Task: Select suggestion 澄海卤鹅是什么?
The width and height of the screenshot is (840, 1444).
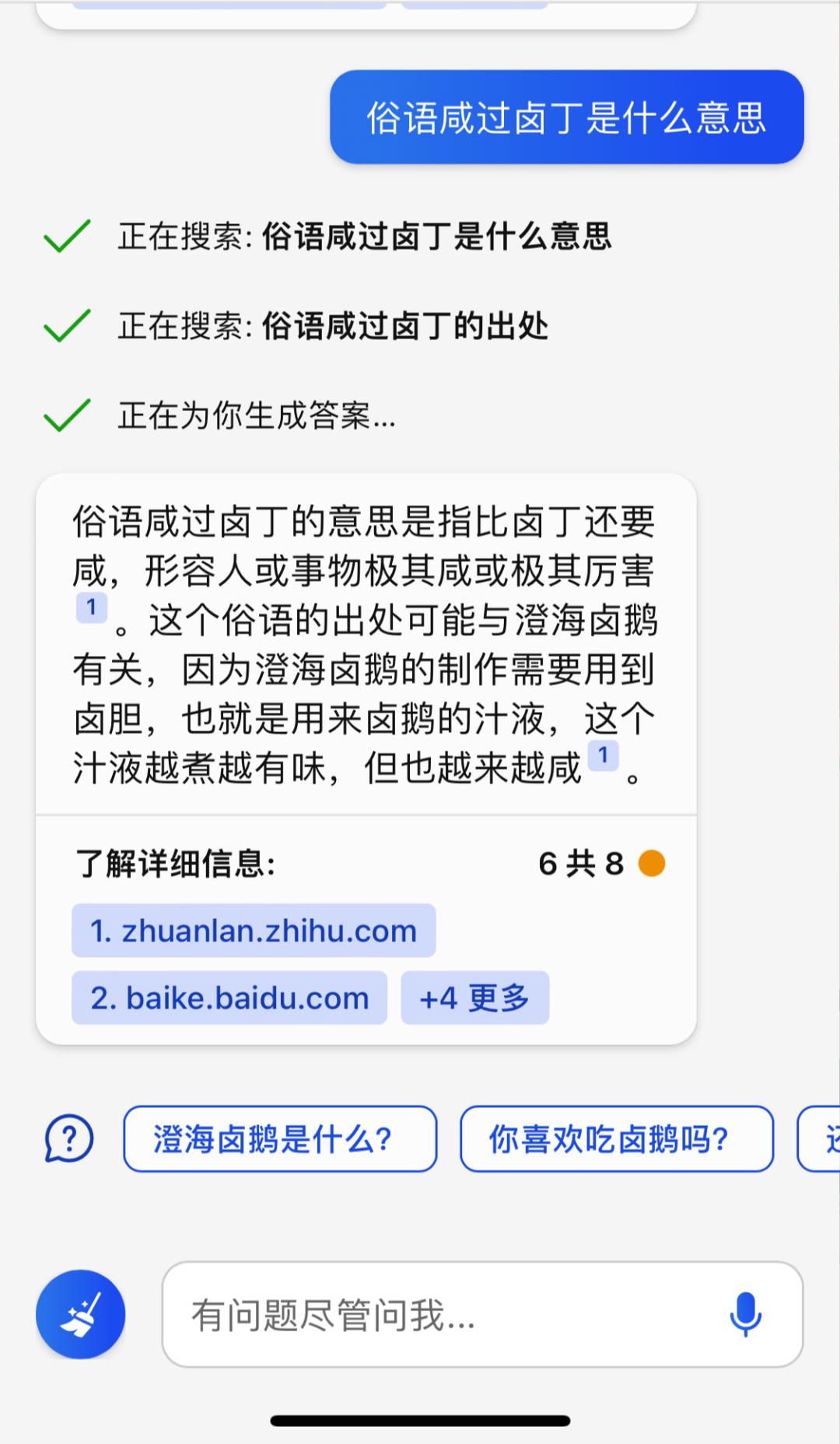Action: click(280, 1139)
